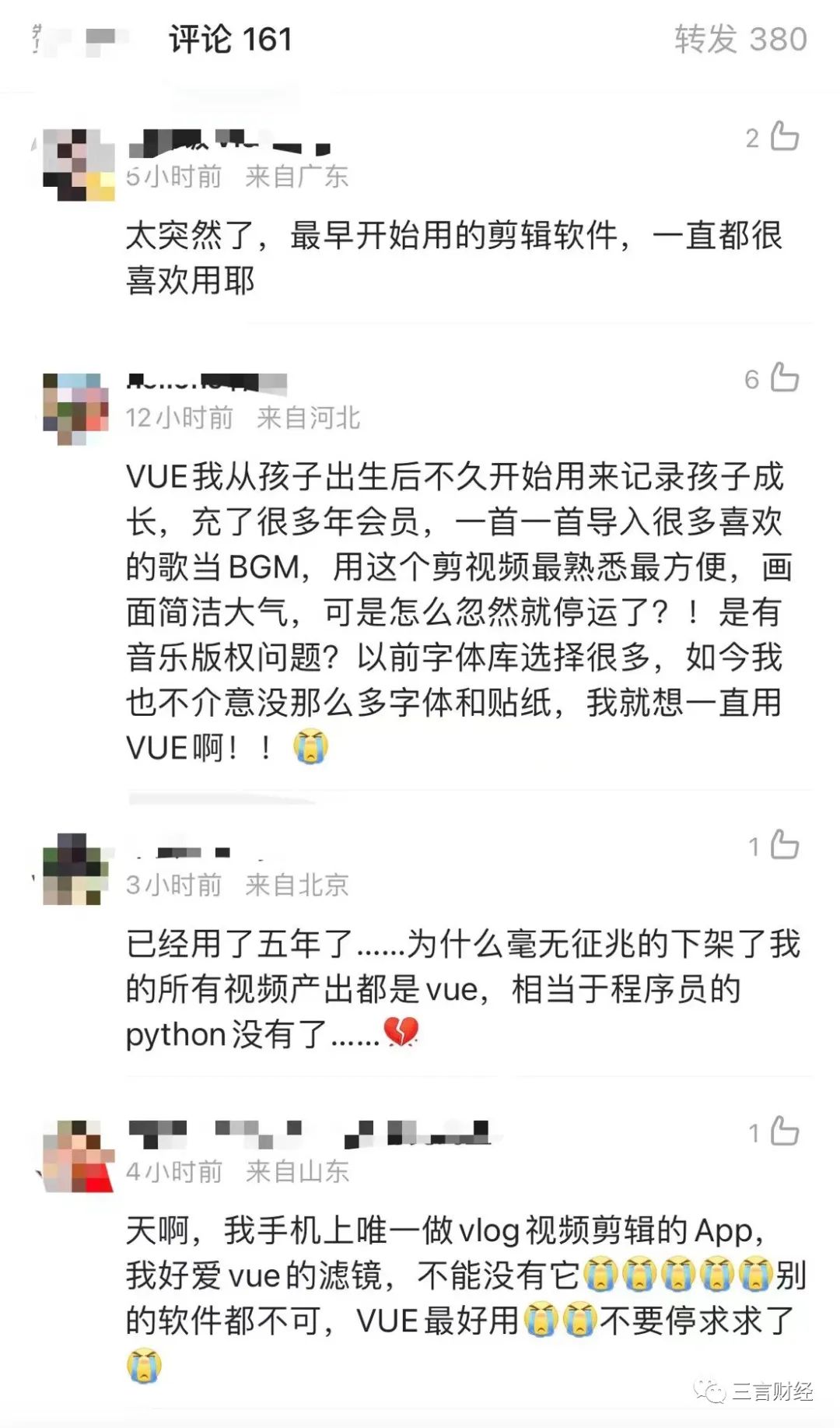
Task: Switch to the 转发 380 tab
Action: [740, 39]
